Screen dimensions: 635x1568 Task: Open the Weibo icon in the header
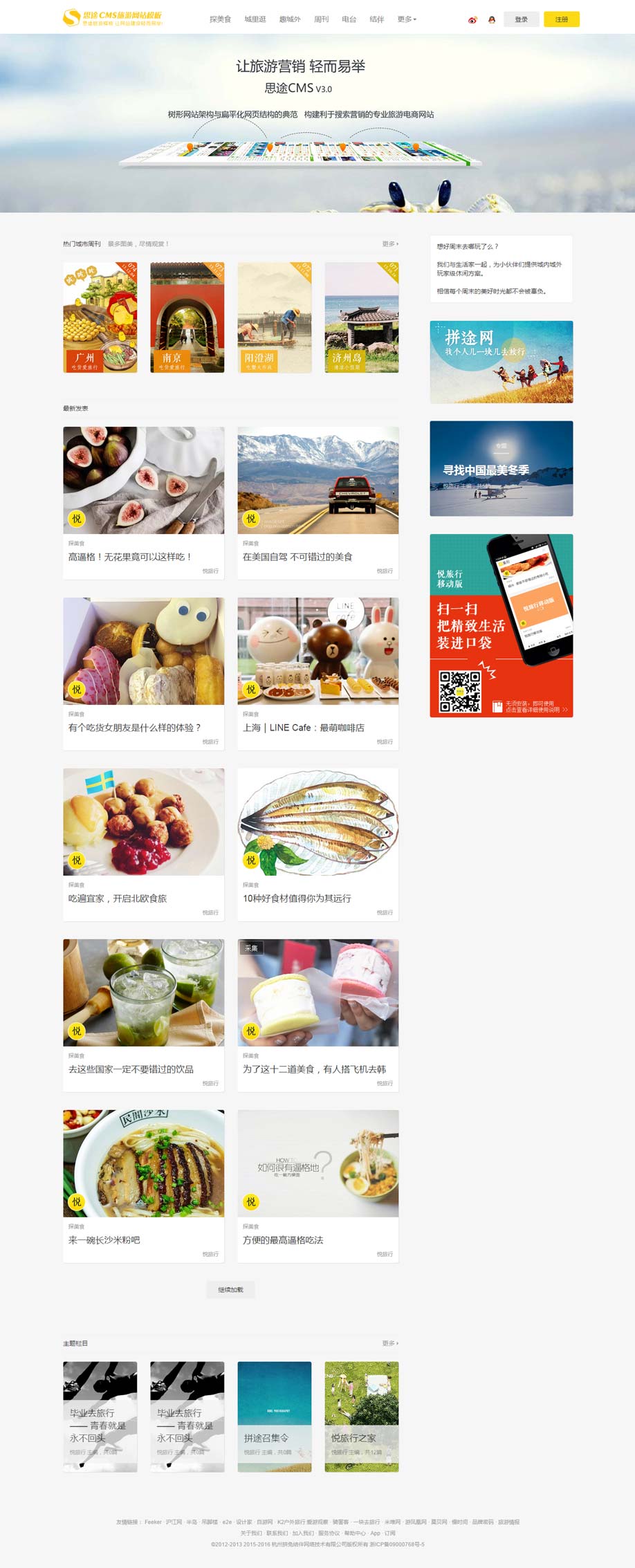pyautogui.click(x=472, y=20)
